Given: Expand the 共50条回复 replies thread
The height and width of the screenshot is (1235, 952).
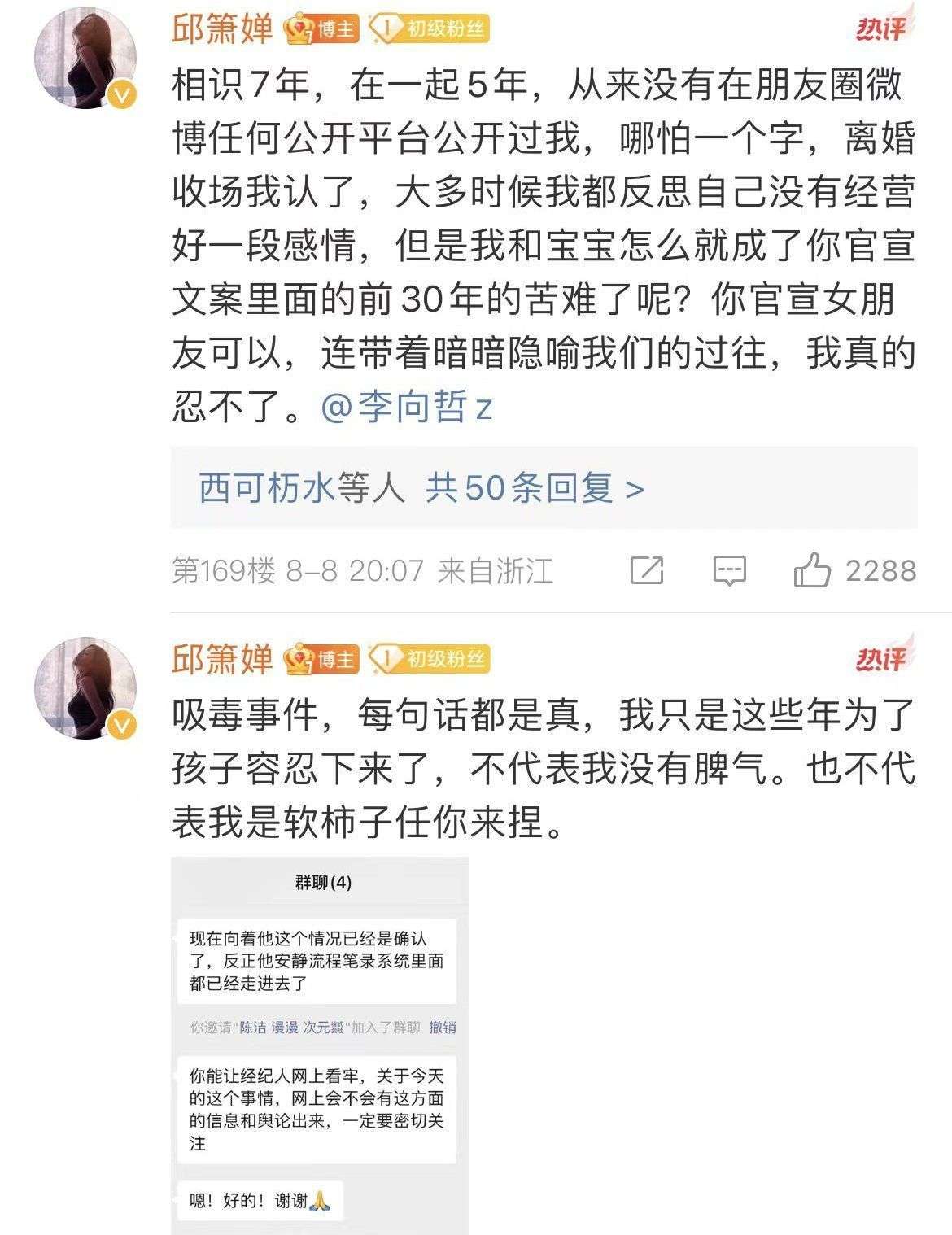Looking at the screenshot, I should pyautogui.click(x=535, y=488).
